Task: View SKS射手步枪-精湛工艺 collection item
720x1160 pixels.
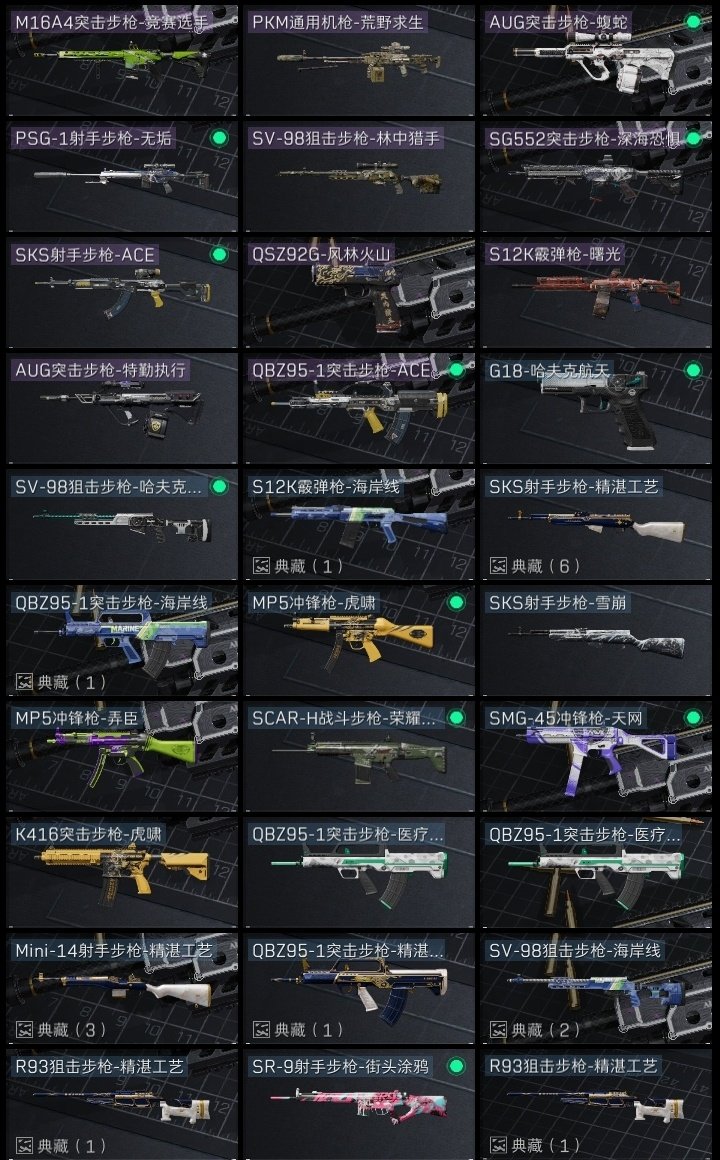Action: tap(596, 522)
